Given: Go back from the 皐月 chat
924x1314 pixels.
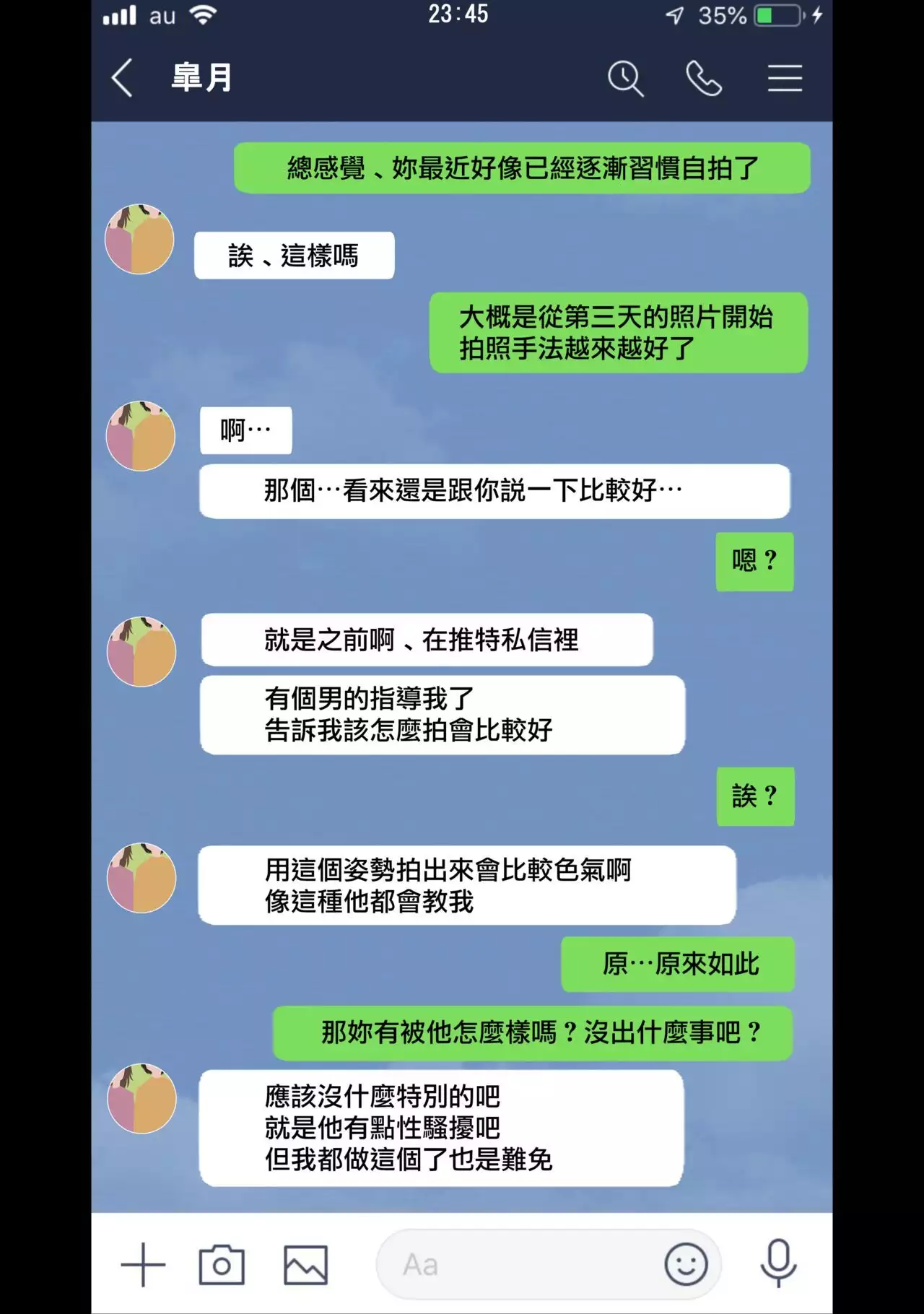Looking at the screenshot, I should (123, 78).
